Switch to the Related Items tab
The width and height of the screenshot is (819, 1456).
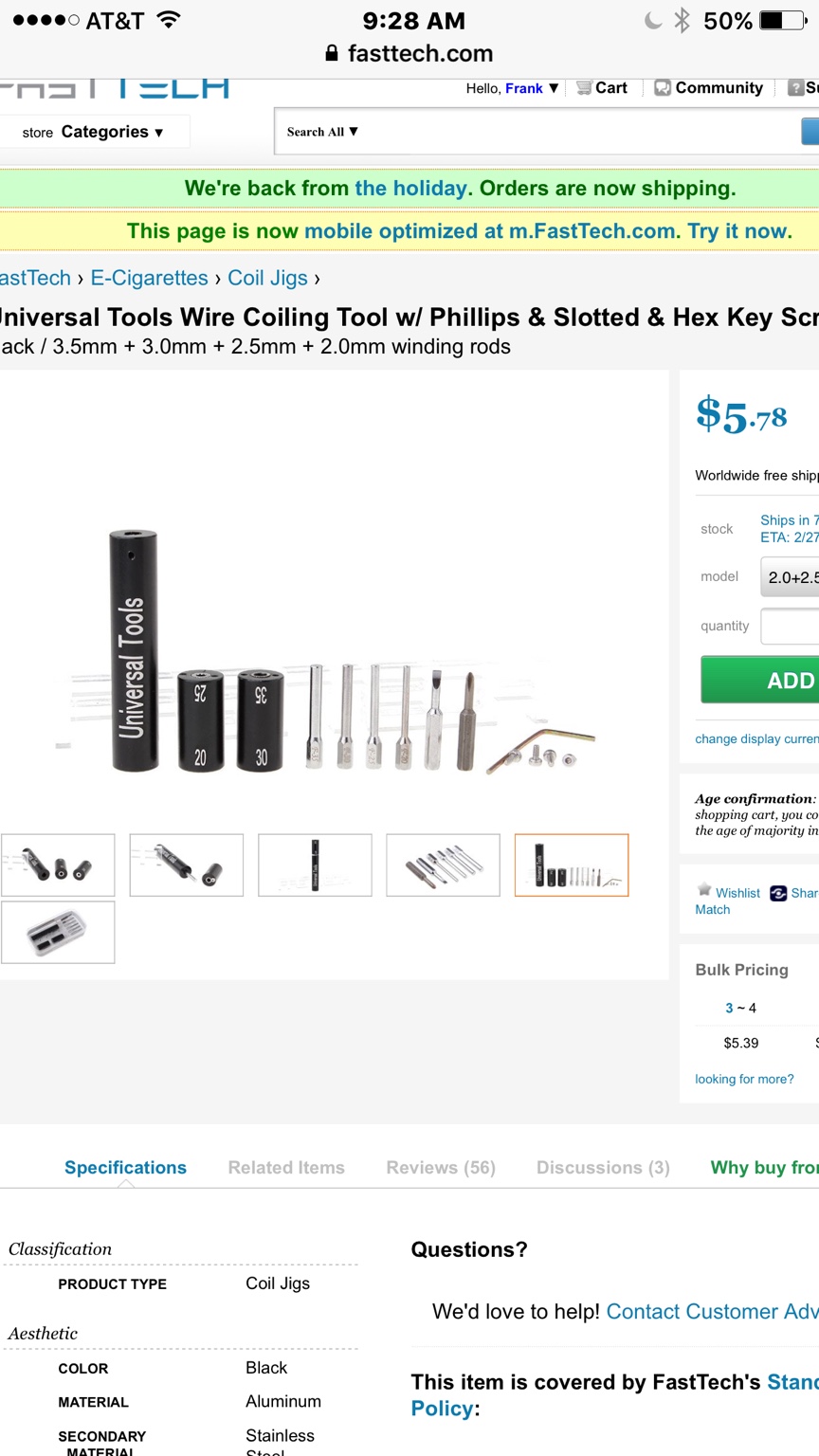tap(286, 1167)
